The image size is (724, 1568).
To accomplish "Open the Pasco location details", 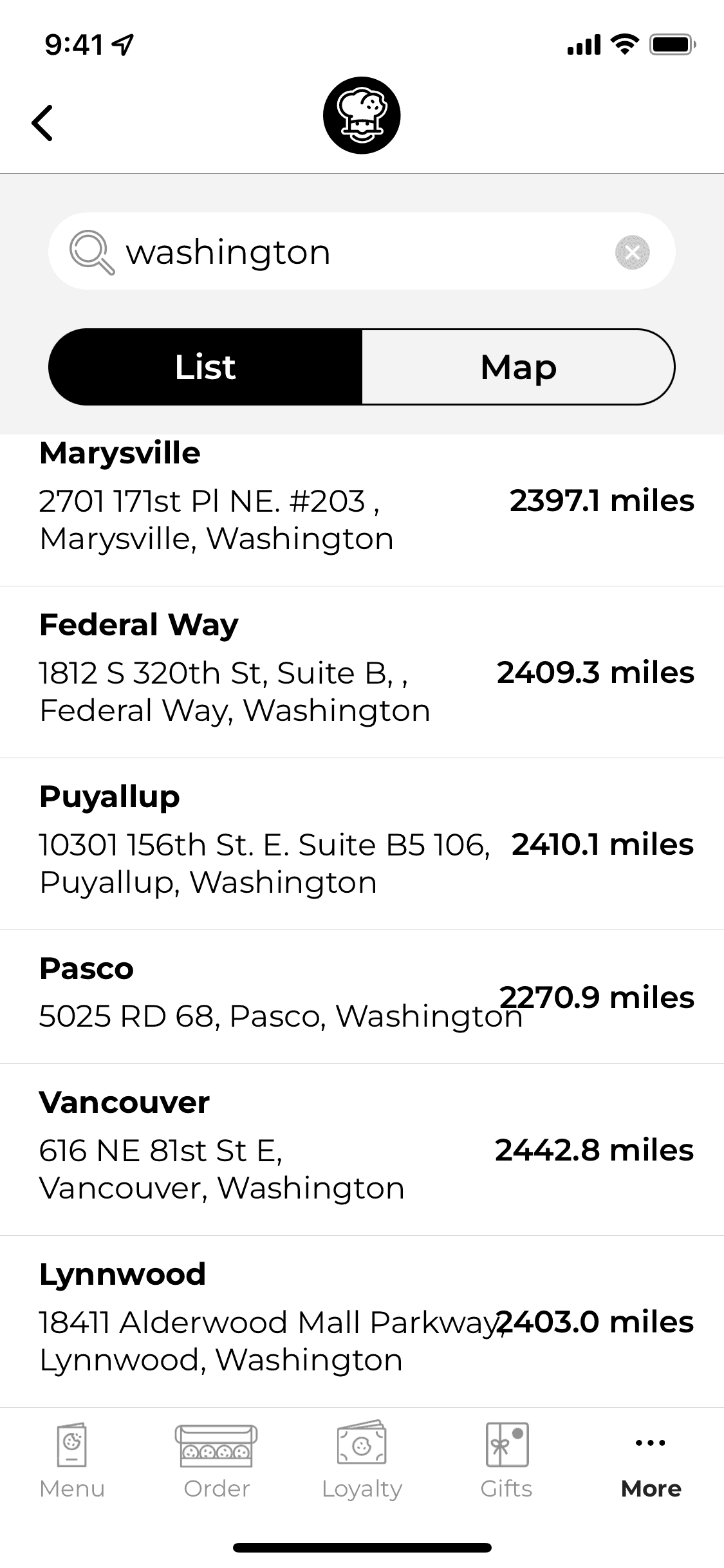I will (x=362, y=996).
